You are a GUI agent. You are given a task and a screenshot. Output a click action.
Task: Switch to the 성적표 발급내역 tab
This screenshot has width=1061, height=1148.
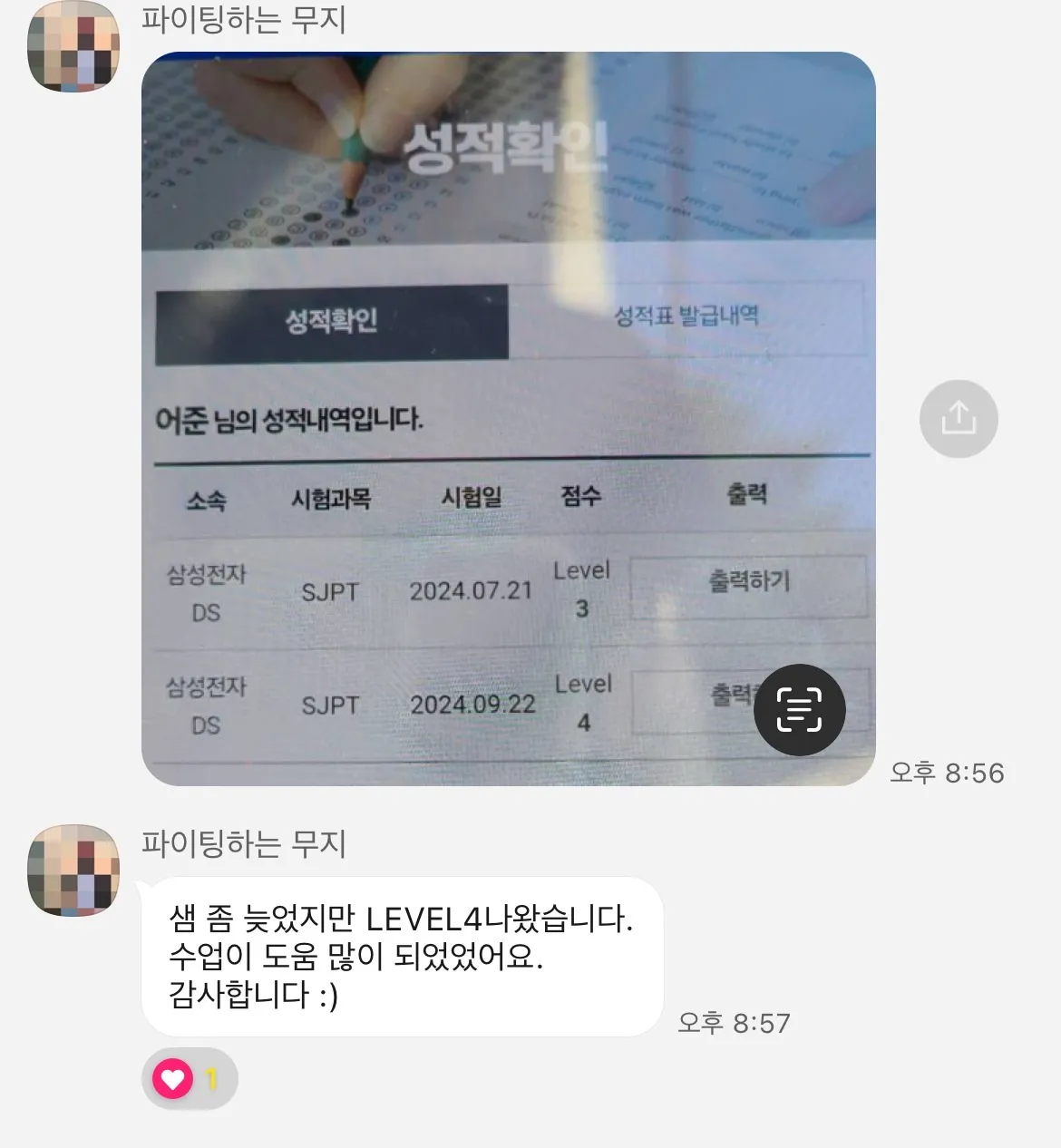point(689,317)
